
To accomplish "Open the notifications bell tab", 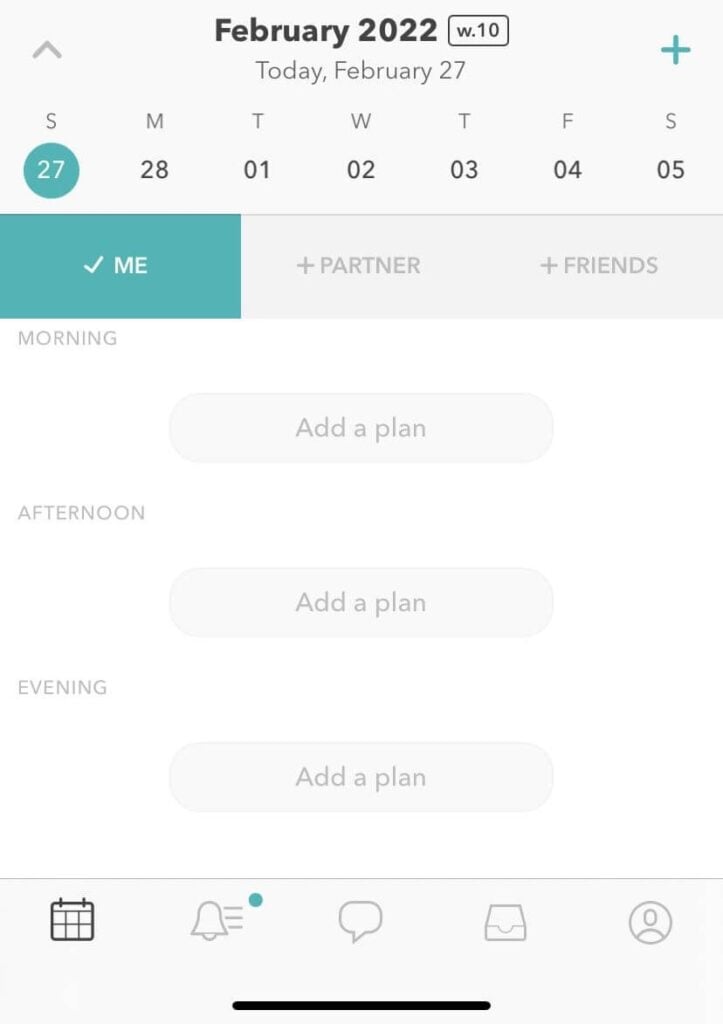I will point(217,920).
